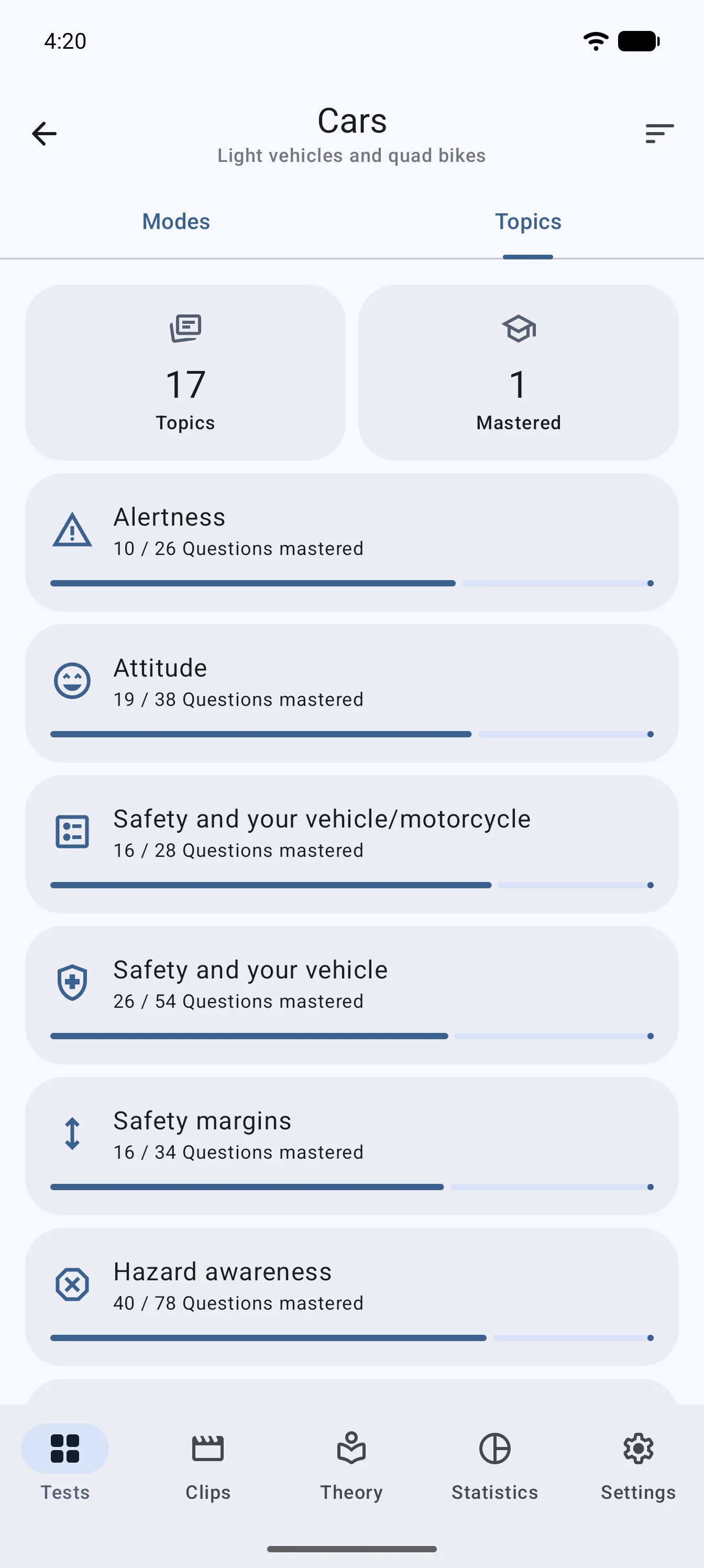Click the Safety margins arrows icon
This screenshot has width=704, height=1568.
(x=72, y=1133)
